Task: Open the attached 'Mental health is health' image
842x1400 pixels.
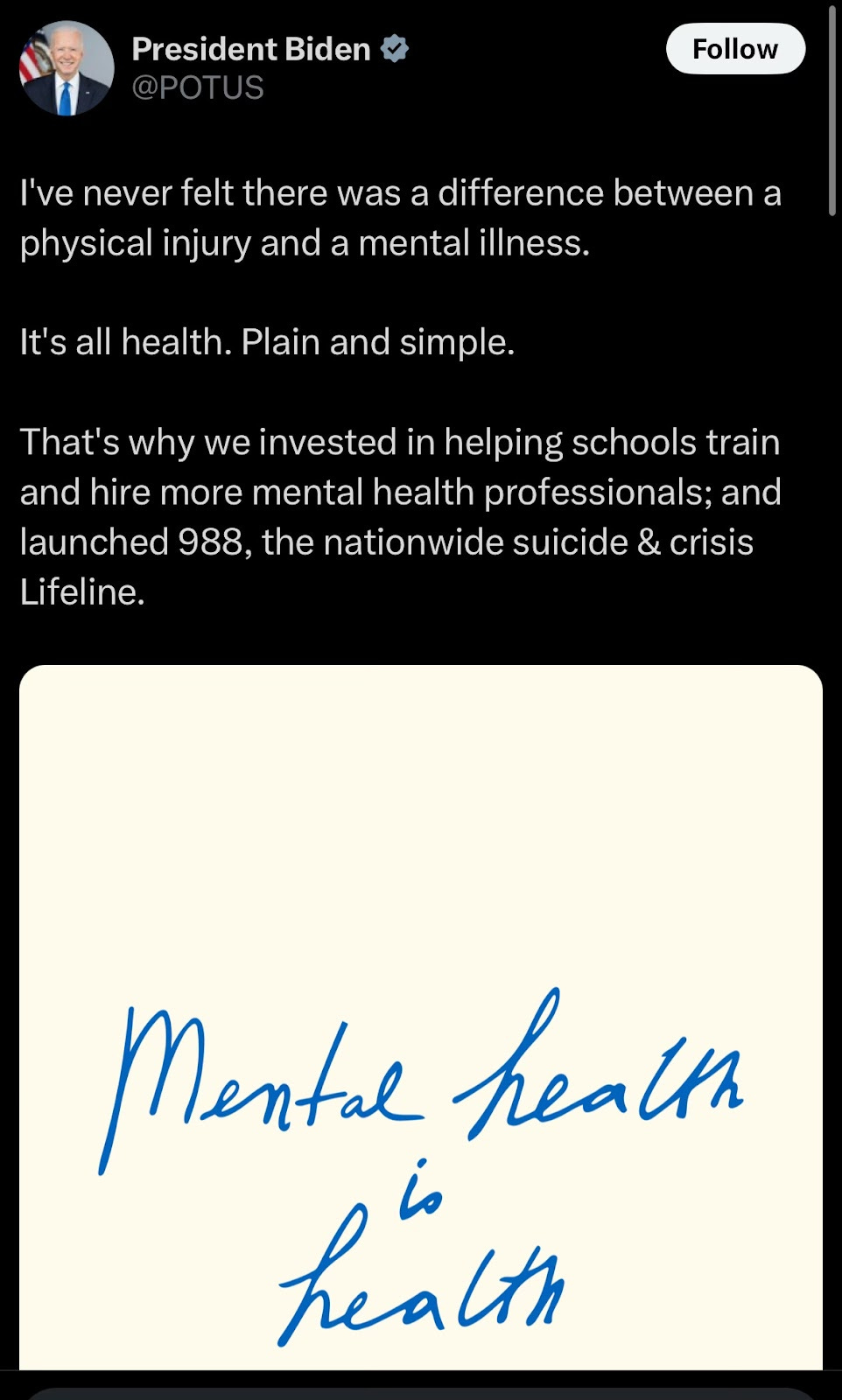Action: point(421,1017)
